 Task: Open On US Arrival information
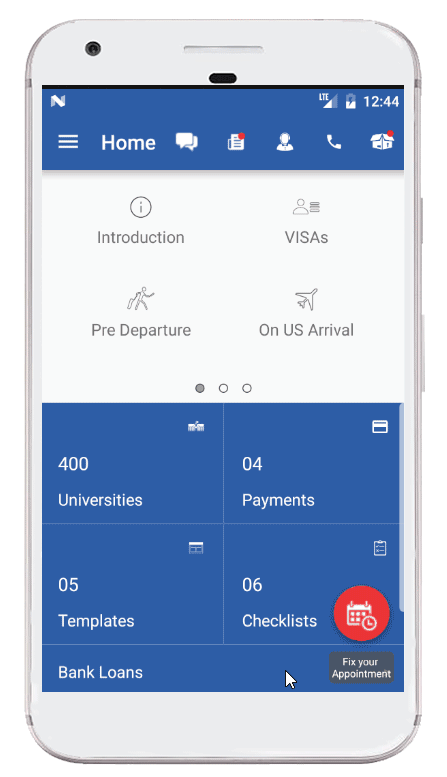click(306, 313)
